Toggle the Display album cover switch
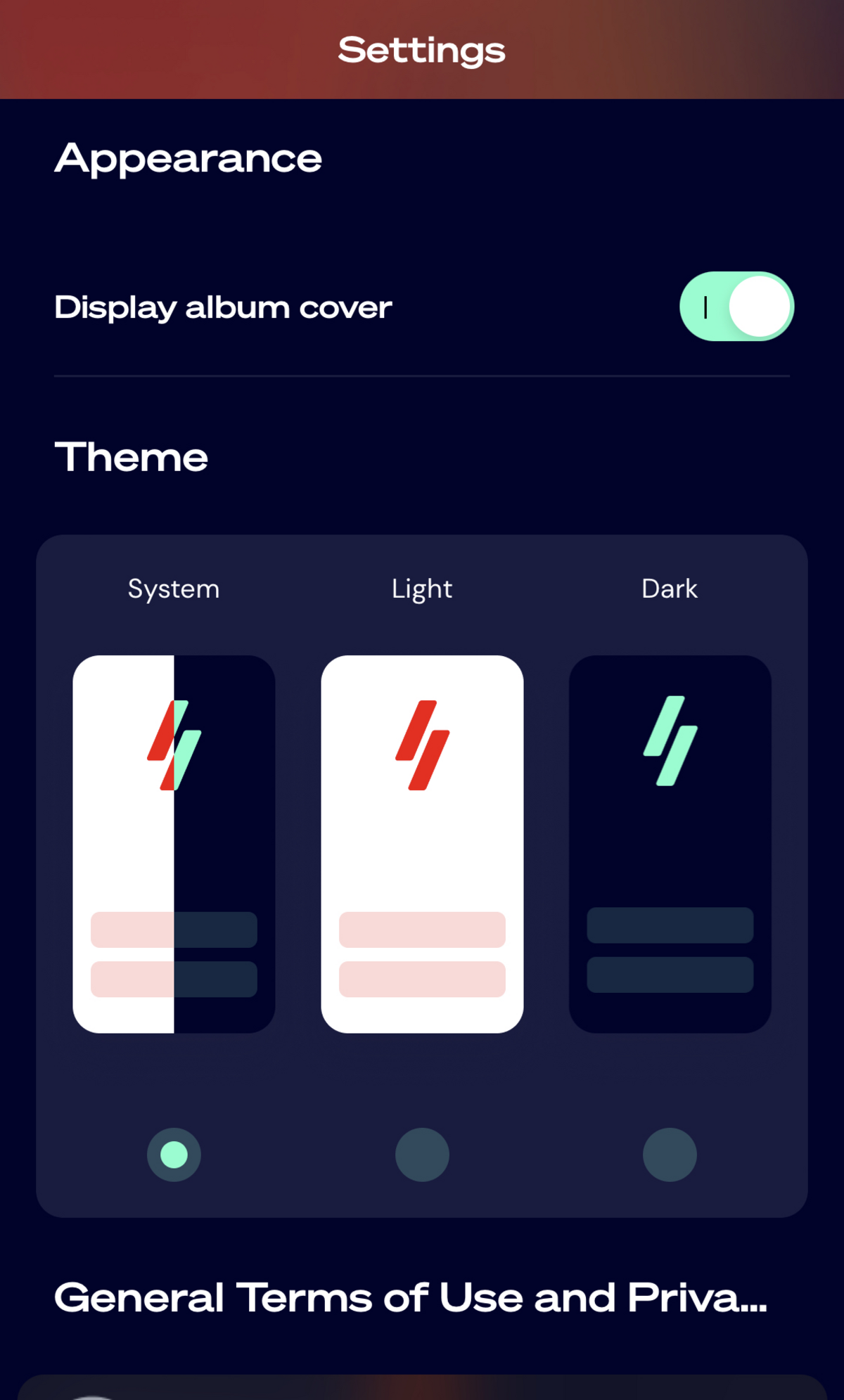The width and height of the screenshot is (844, 1400). tap(736, 307)
